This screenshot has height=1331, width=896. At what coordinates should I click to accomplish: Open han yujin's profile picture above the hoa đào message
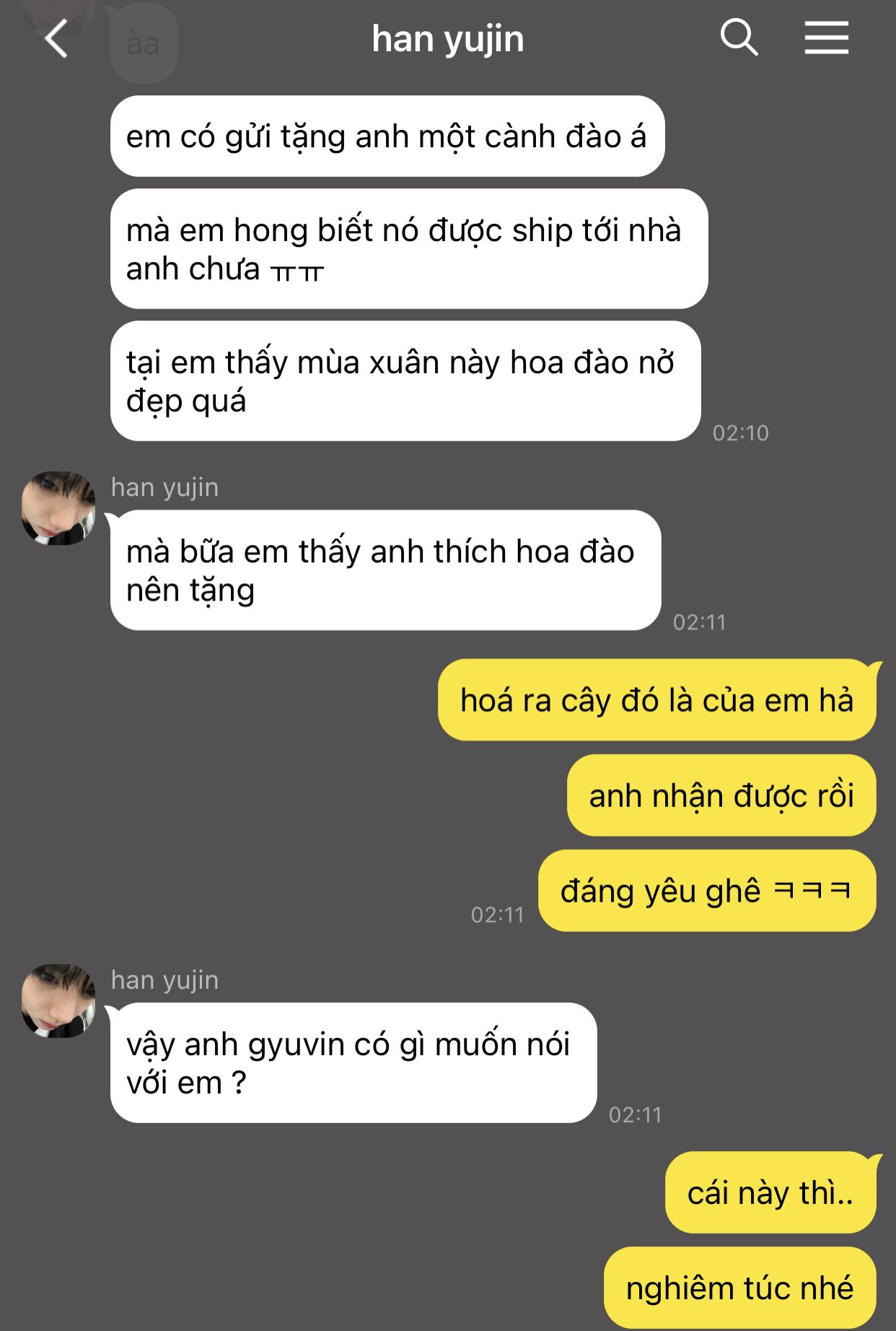tap(58, 508)
